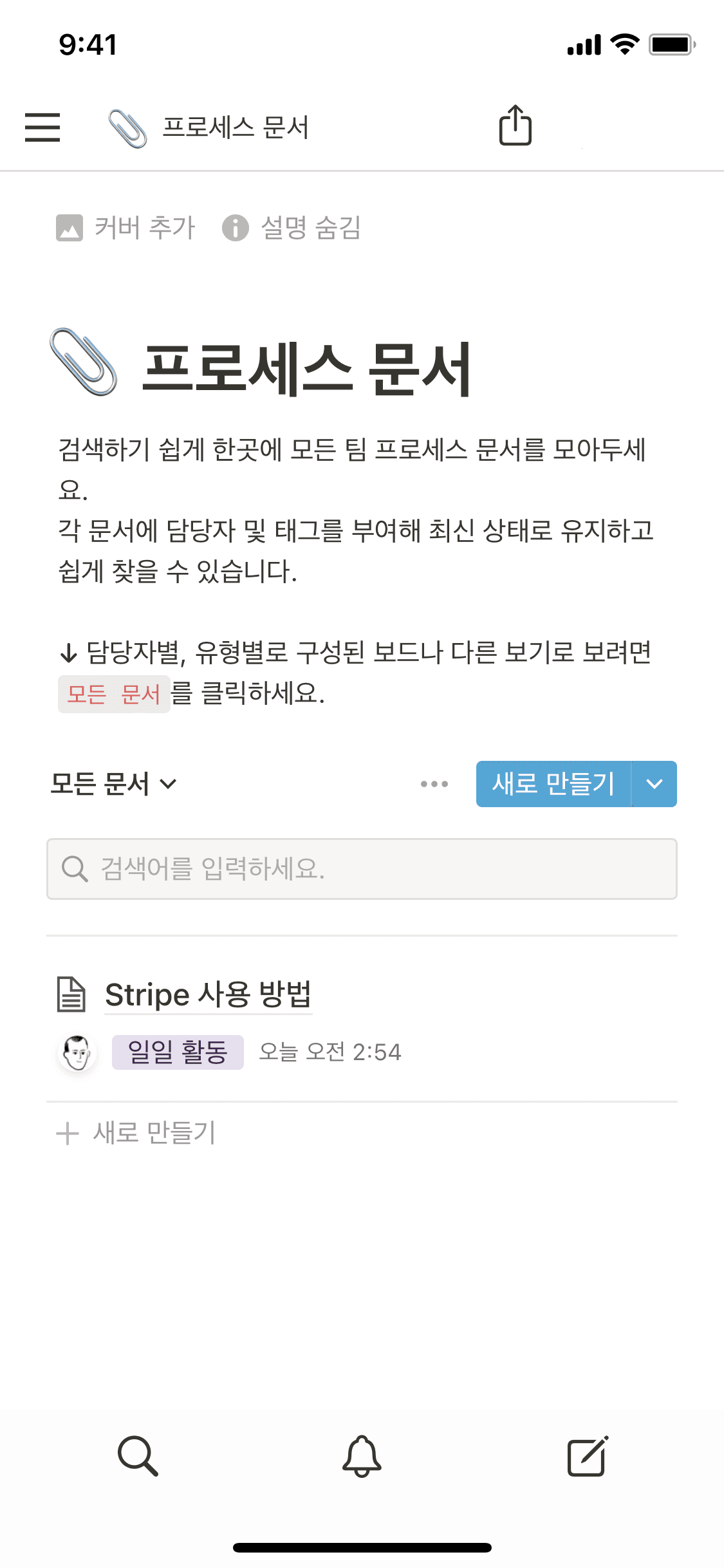This screenshot has width=724, height=1568.
Task: Open the database options with the ellipsis
Action: (x=433, y=784)
